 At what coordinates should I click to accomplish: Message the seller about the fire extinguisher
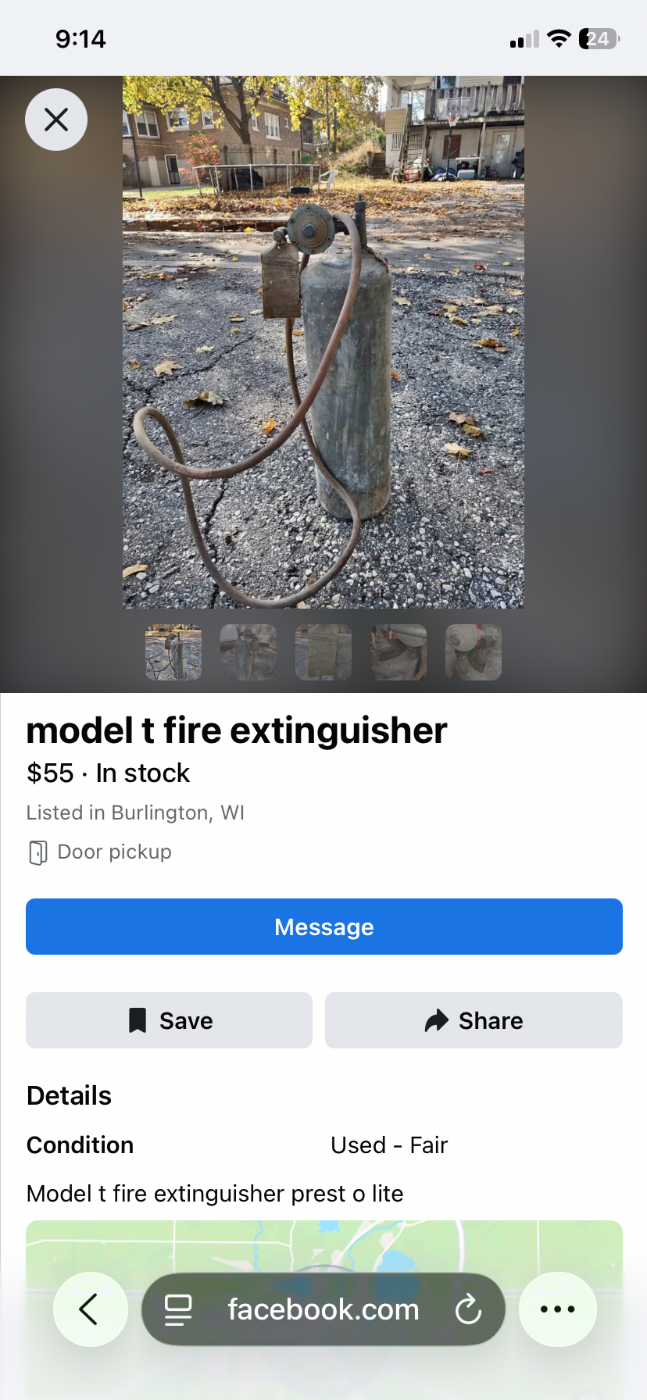(x=324, y=927)
